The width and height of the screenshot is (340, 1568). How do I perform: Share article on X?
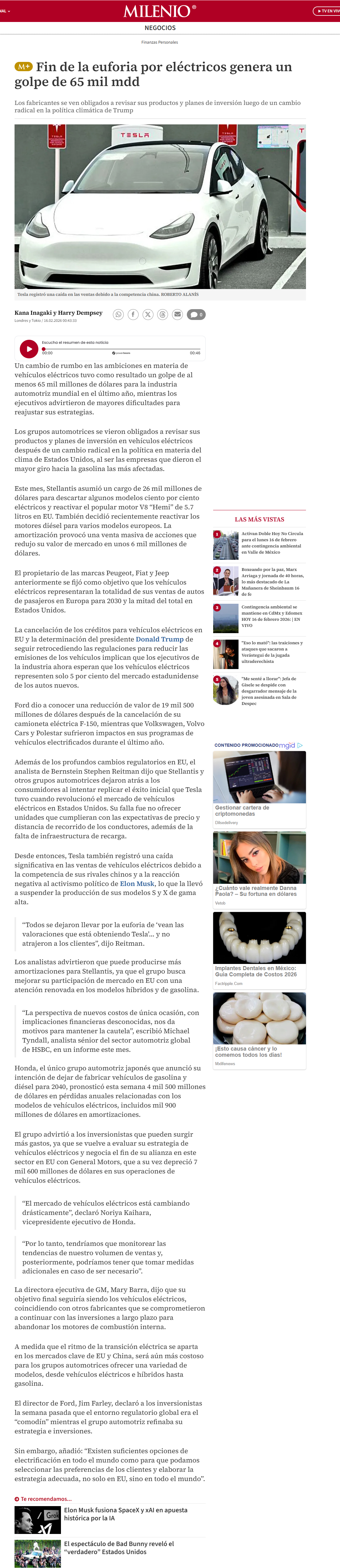[x=148, y=315]
